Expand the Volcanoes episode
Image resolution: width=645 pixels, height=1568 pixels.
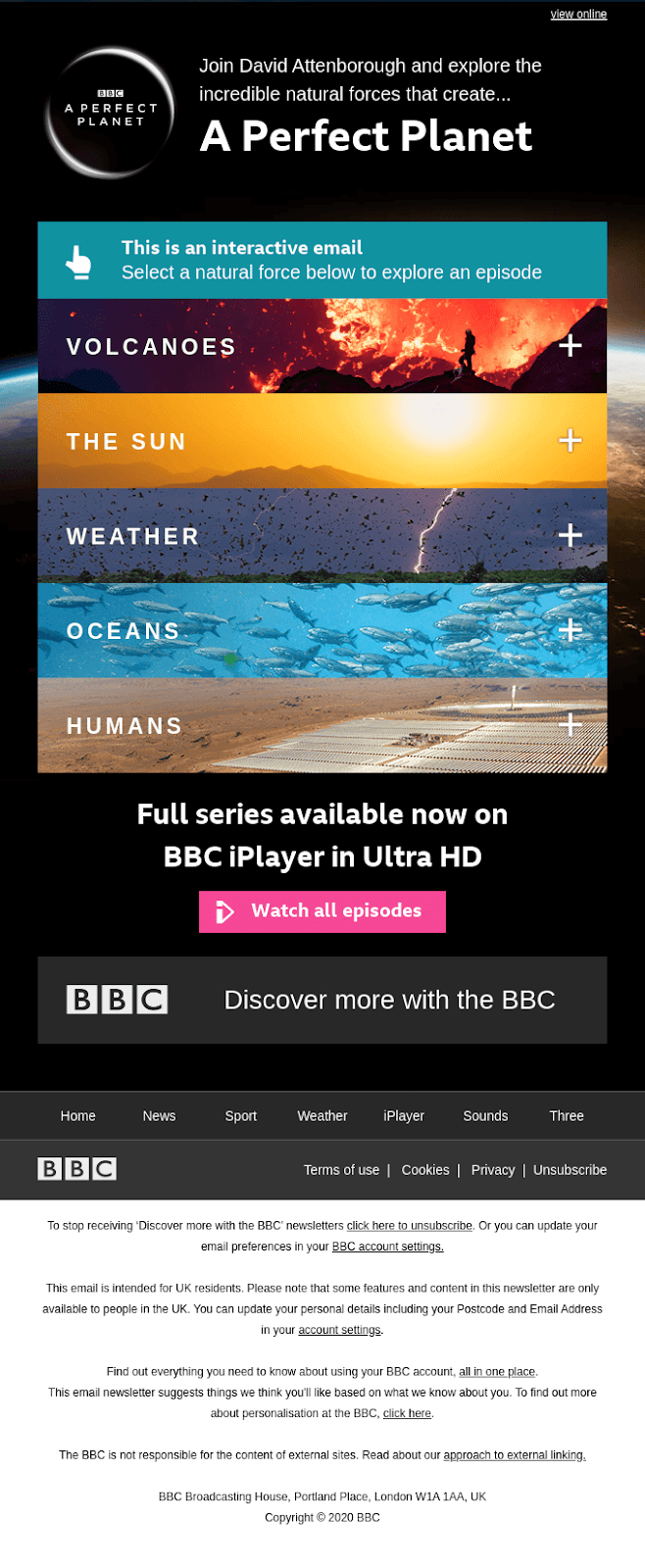pyautogui.click(x=570, y=346)
